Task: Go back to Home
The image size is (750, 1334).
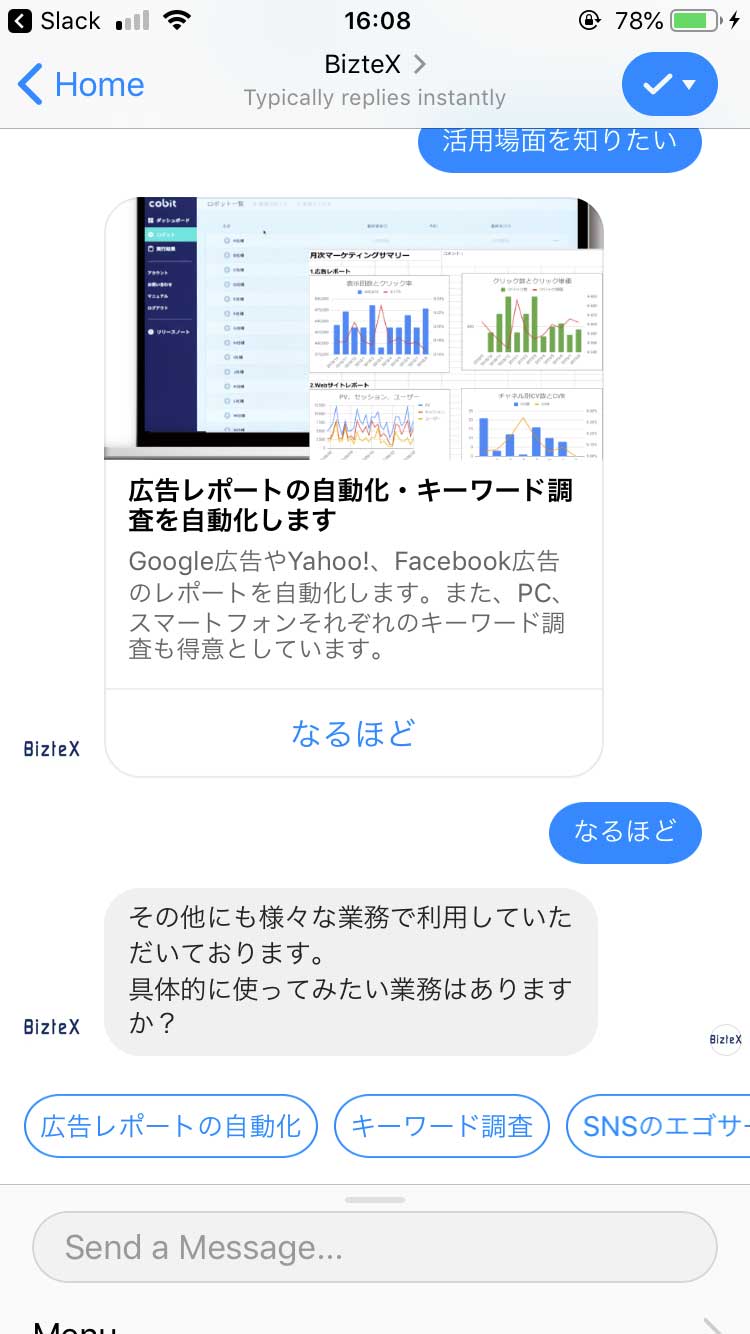Action: click(x=82, y=85)
